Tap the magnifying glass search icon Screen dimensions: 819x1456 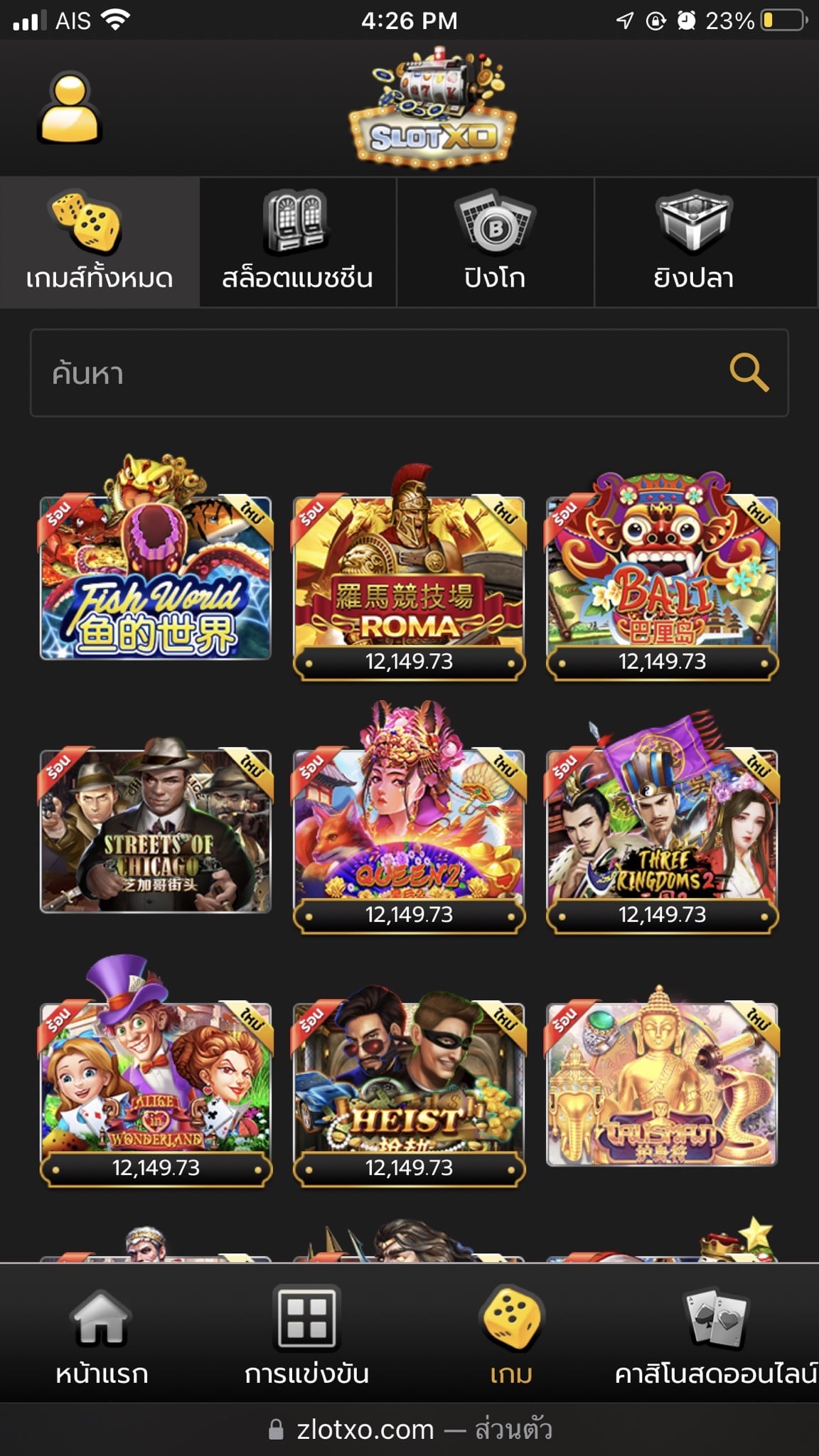point(749,373)
